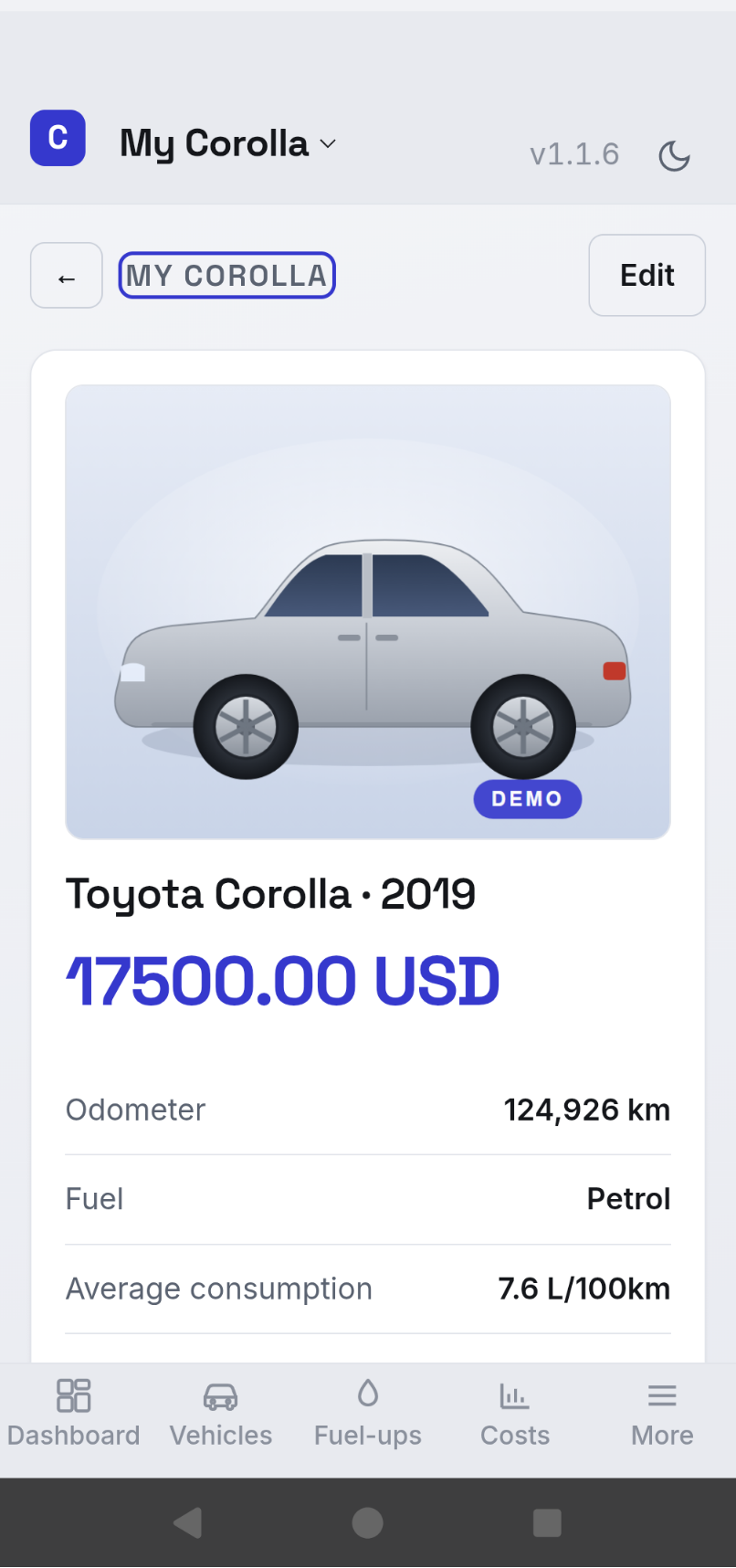Expand the My Corolla vehicle dropdown

point(228,143)
